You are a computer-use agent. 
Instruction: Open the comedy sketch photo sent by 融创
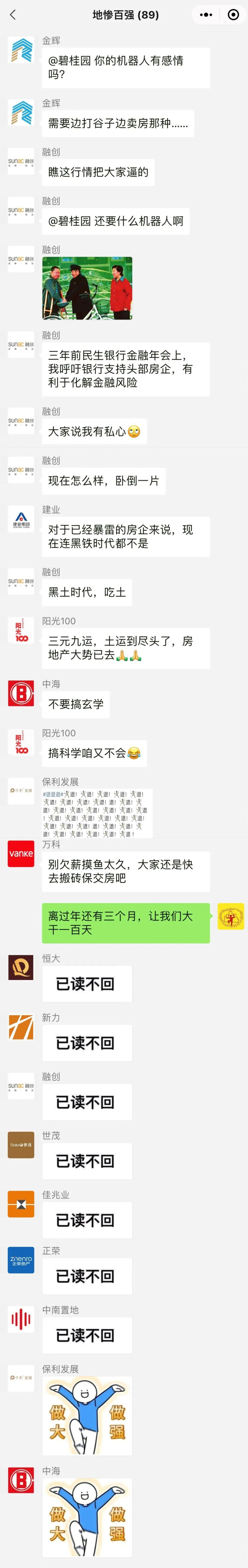[x=87, y=288]
